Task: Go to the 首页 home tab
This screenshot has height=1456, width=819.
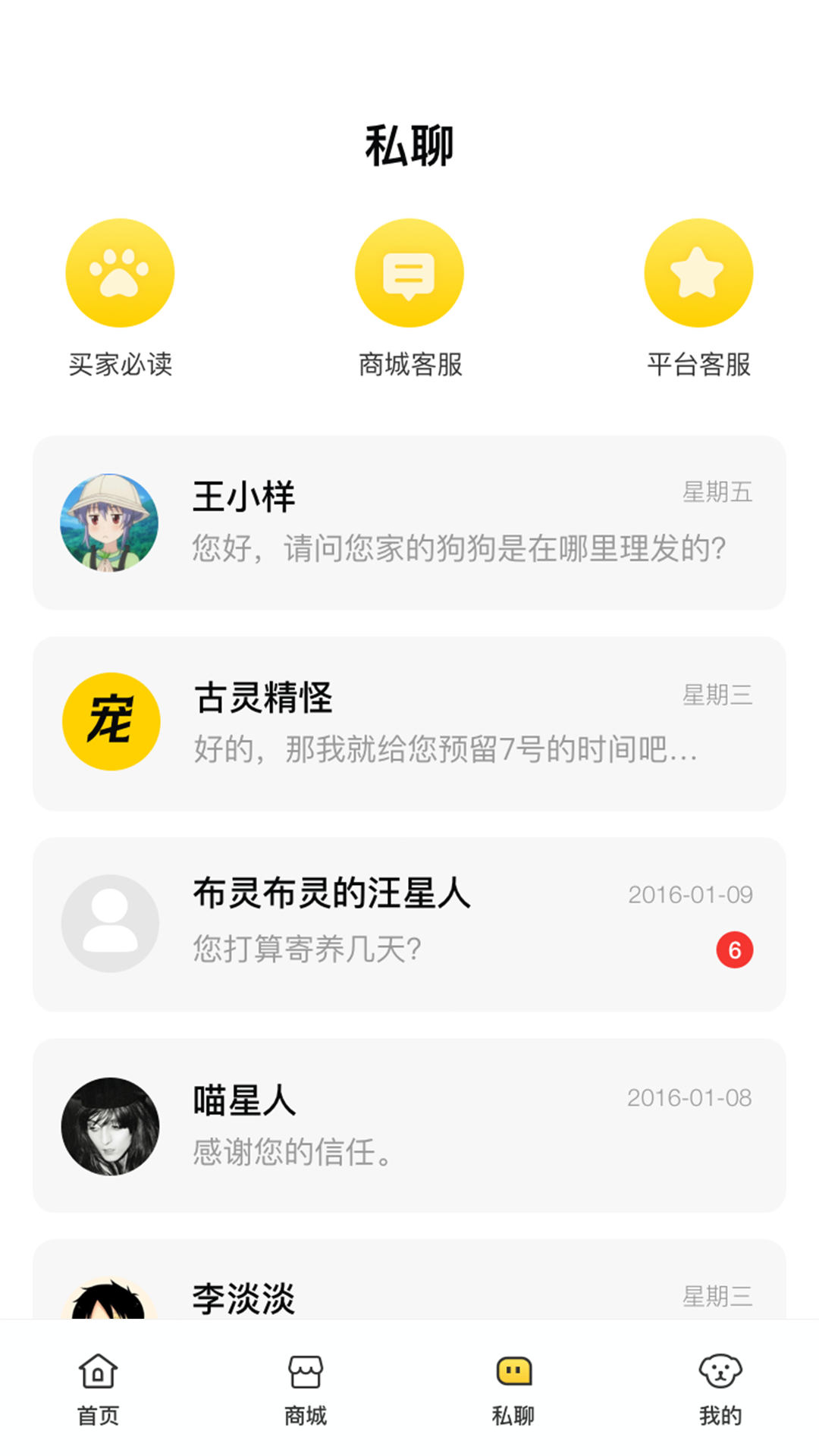Action: click(x=98, y=1388)
